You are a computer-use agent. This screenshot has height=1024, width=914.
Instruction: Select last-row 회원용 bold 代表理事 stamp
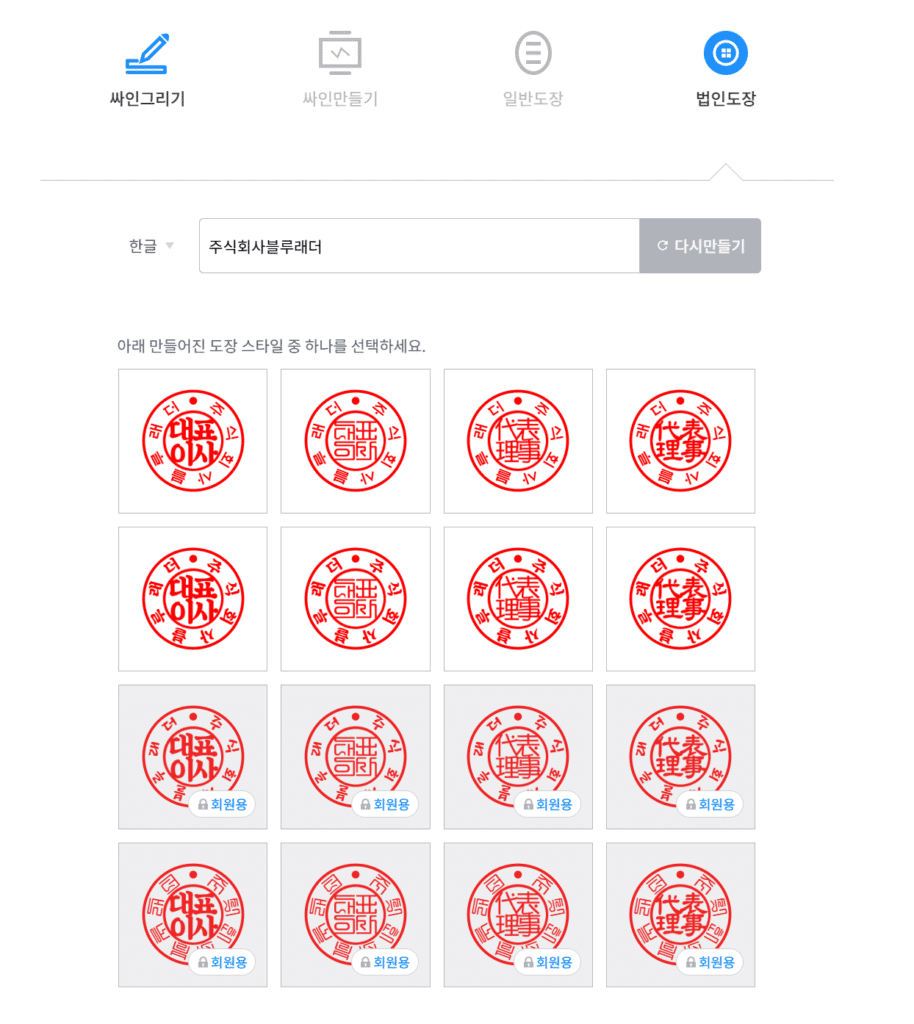pyautogui.click(x=680, y=914)
